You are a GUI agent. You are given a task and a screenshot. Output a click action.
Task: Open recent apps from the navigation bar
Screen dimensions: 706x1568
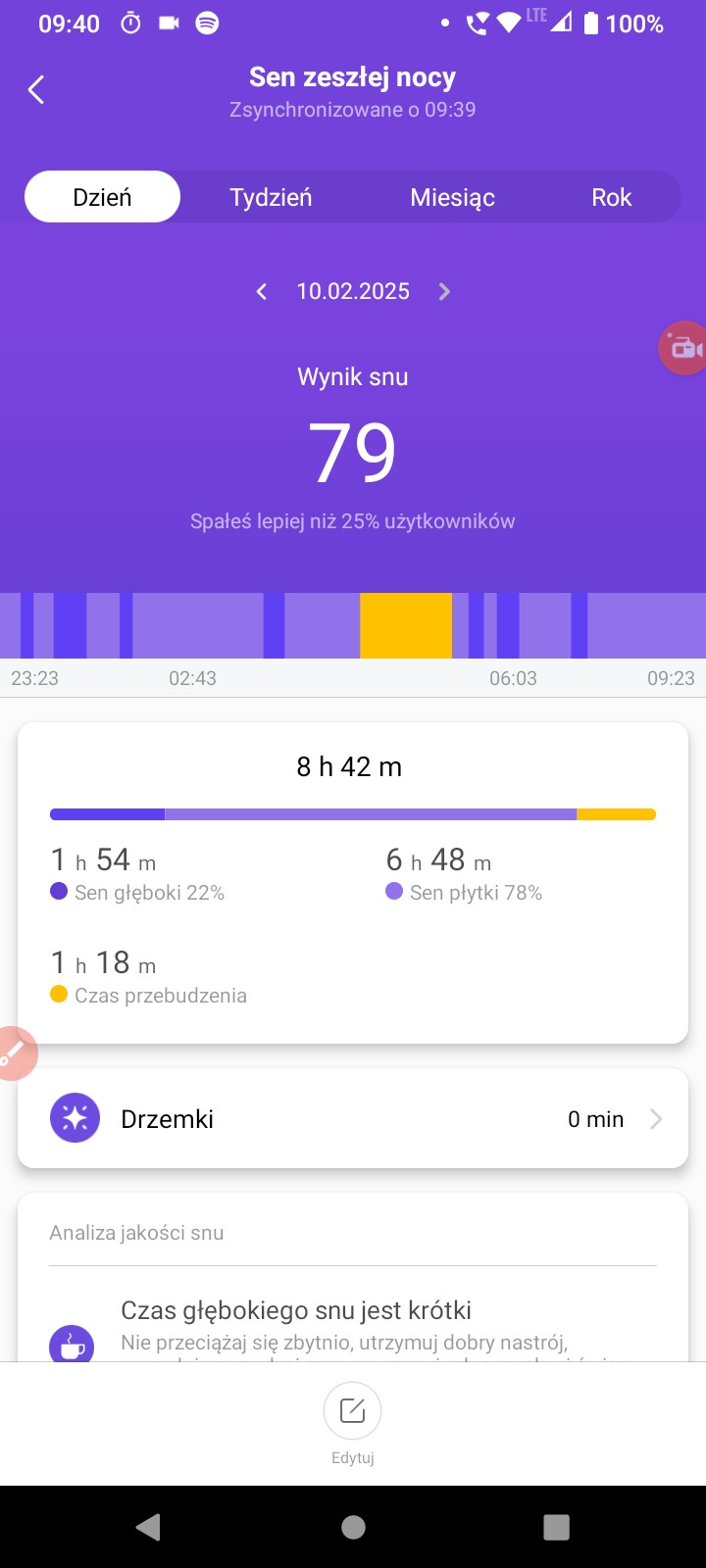point(556,1527)
